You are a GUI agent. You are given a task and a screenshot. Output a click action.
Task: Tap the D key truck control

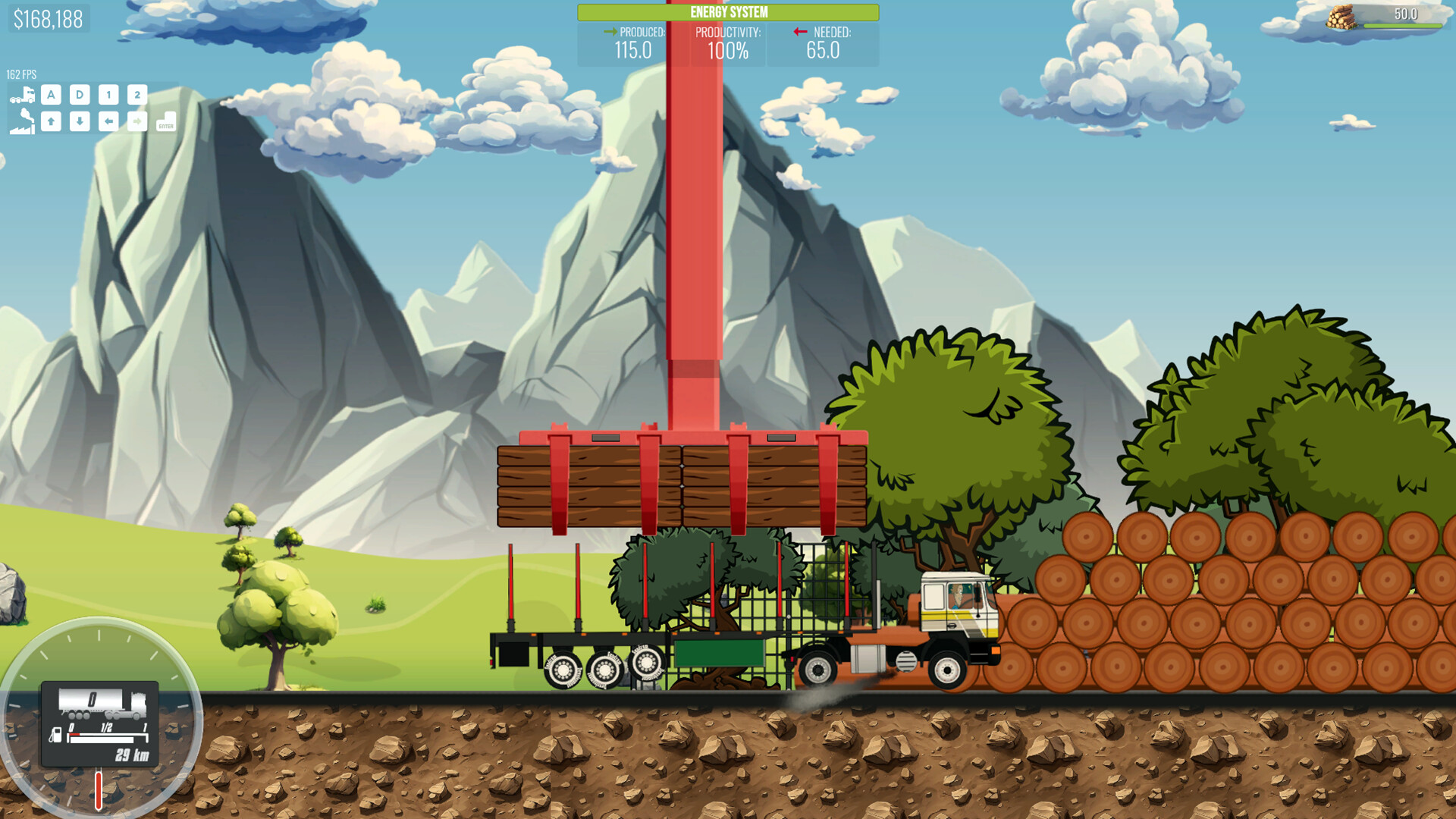pyautogui.click(x=80, y=95)
